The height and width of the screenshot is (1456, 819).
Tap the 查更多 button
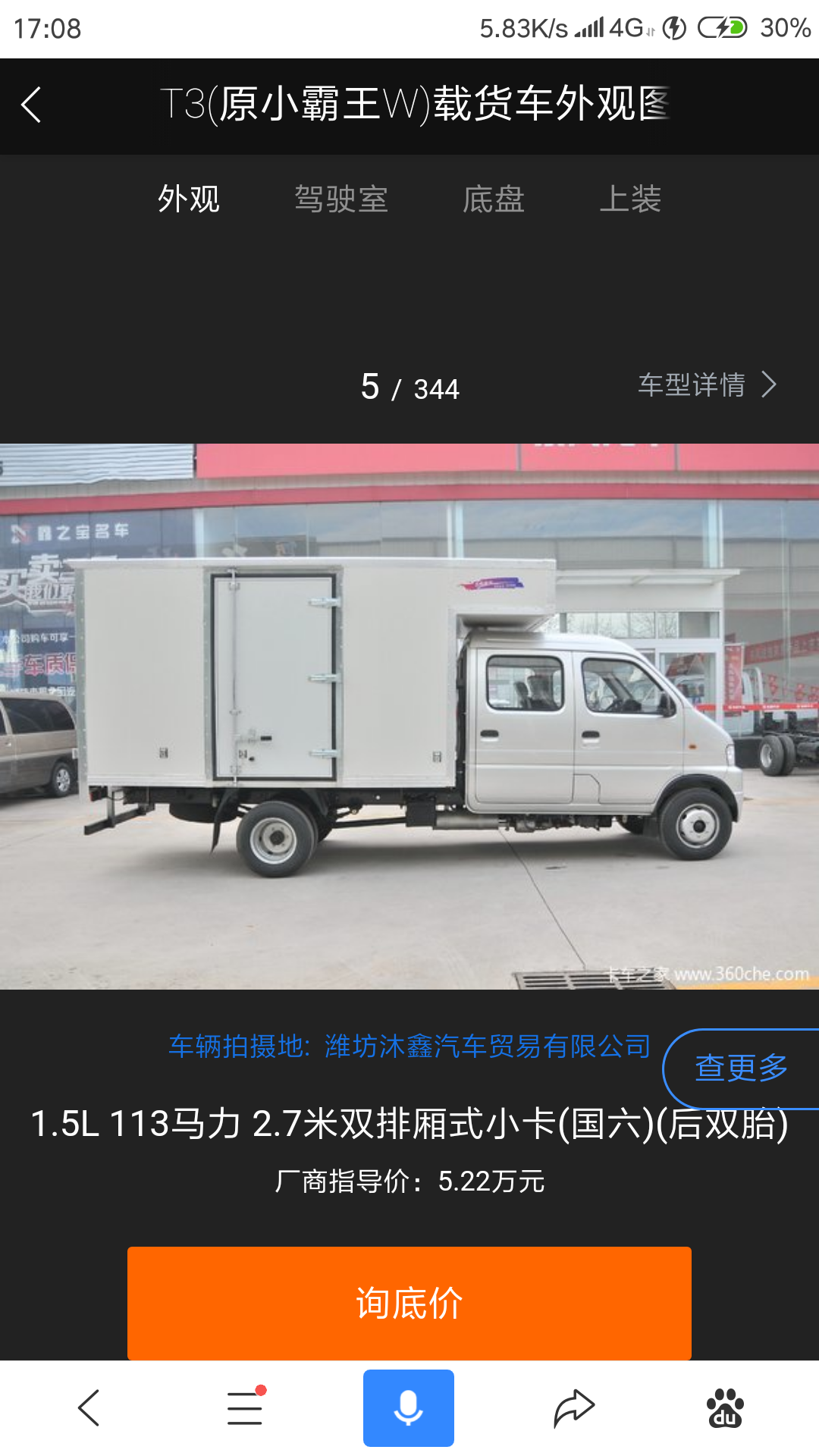click(x=742, y=1068)
